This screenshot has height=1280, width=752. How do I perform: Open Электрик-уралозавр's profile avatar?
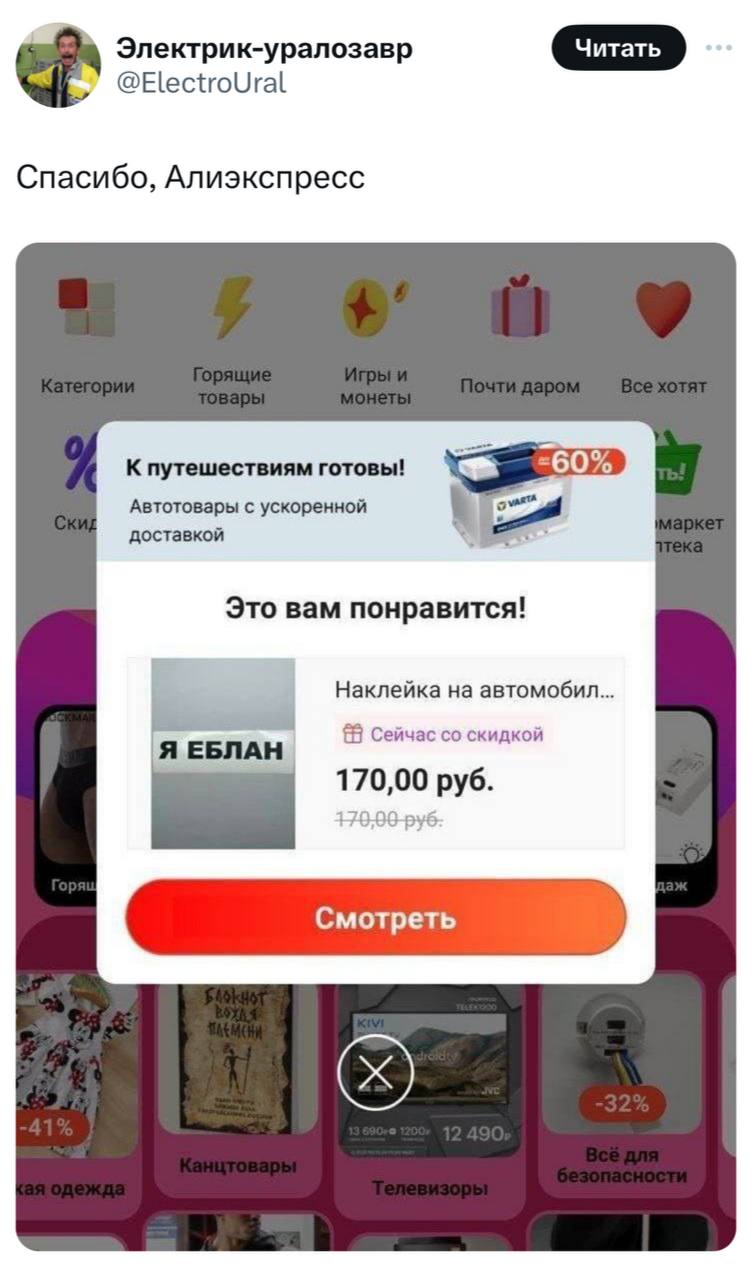58,65
